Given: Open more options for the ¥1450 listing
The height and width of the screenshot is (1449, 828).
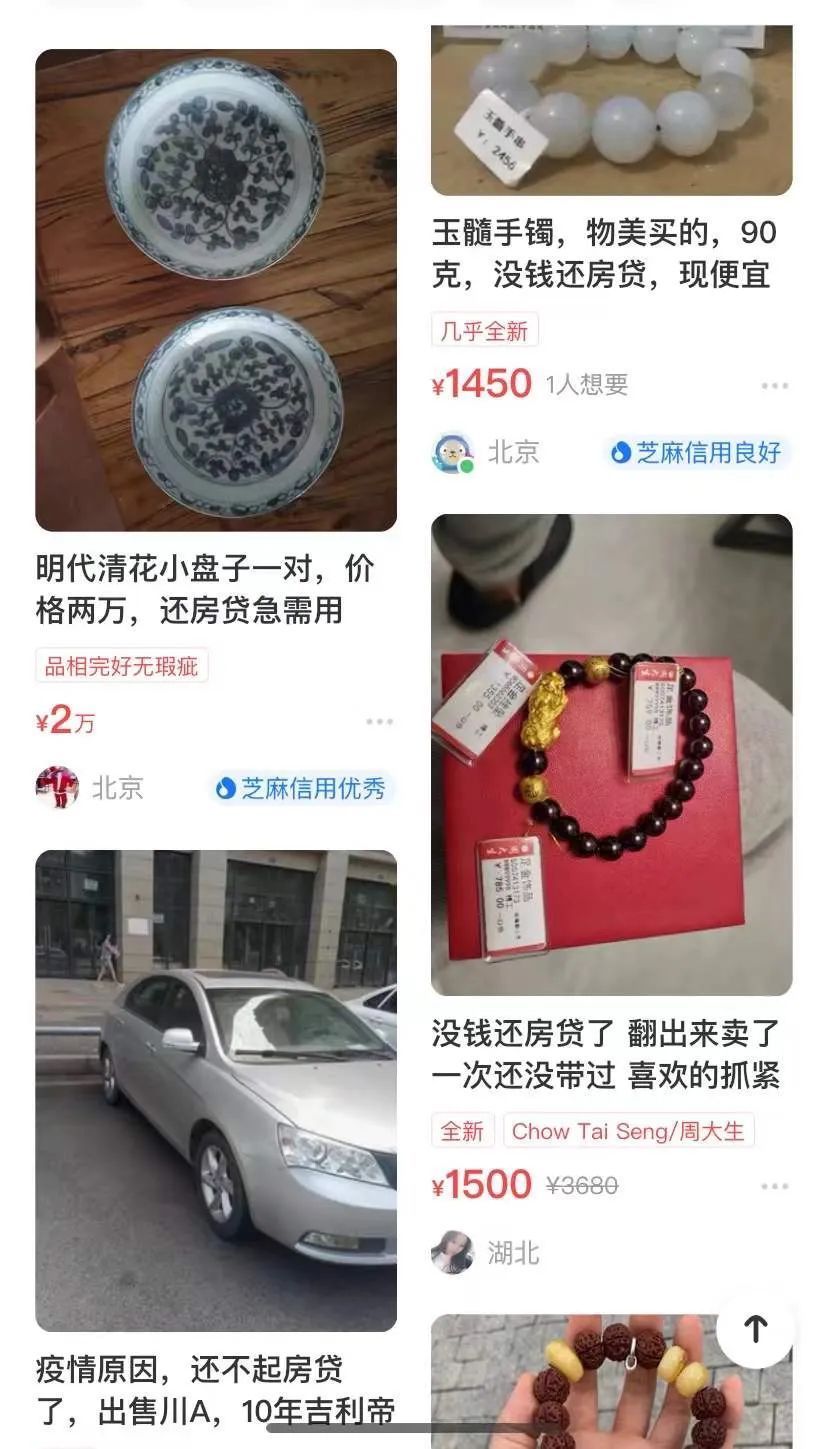Looking at the screenshot, I should [x=774, y=386].
